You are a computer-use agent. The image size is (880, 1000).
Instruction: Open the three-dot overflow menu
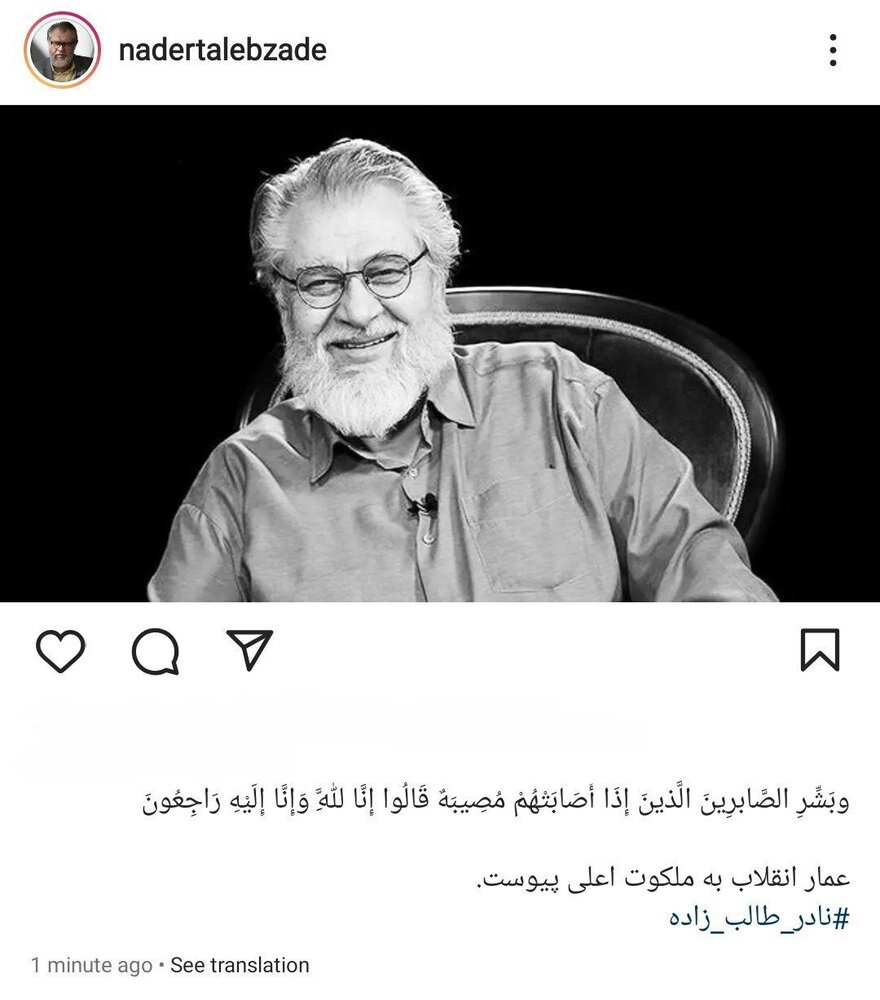click(x=833, y=50)
